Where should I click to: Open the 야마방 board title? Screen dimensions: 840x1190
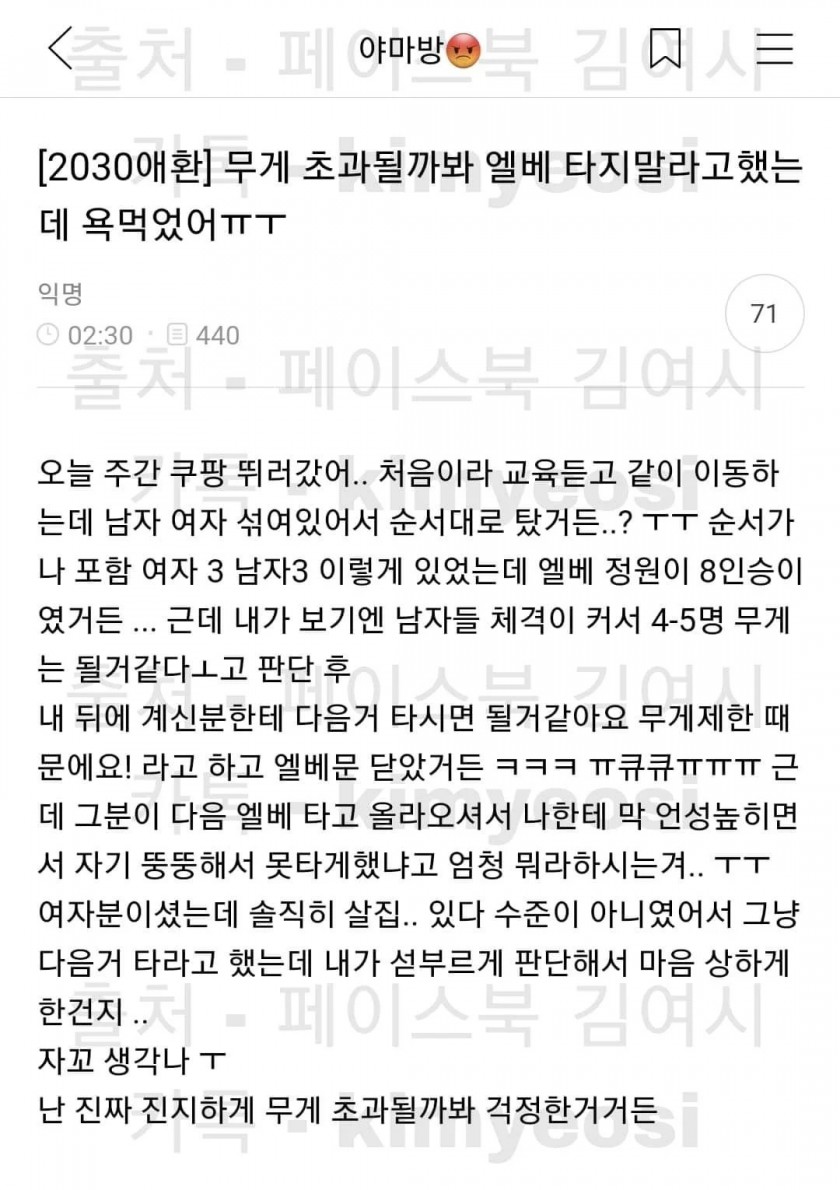click(x=420, y=48)
